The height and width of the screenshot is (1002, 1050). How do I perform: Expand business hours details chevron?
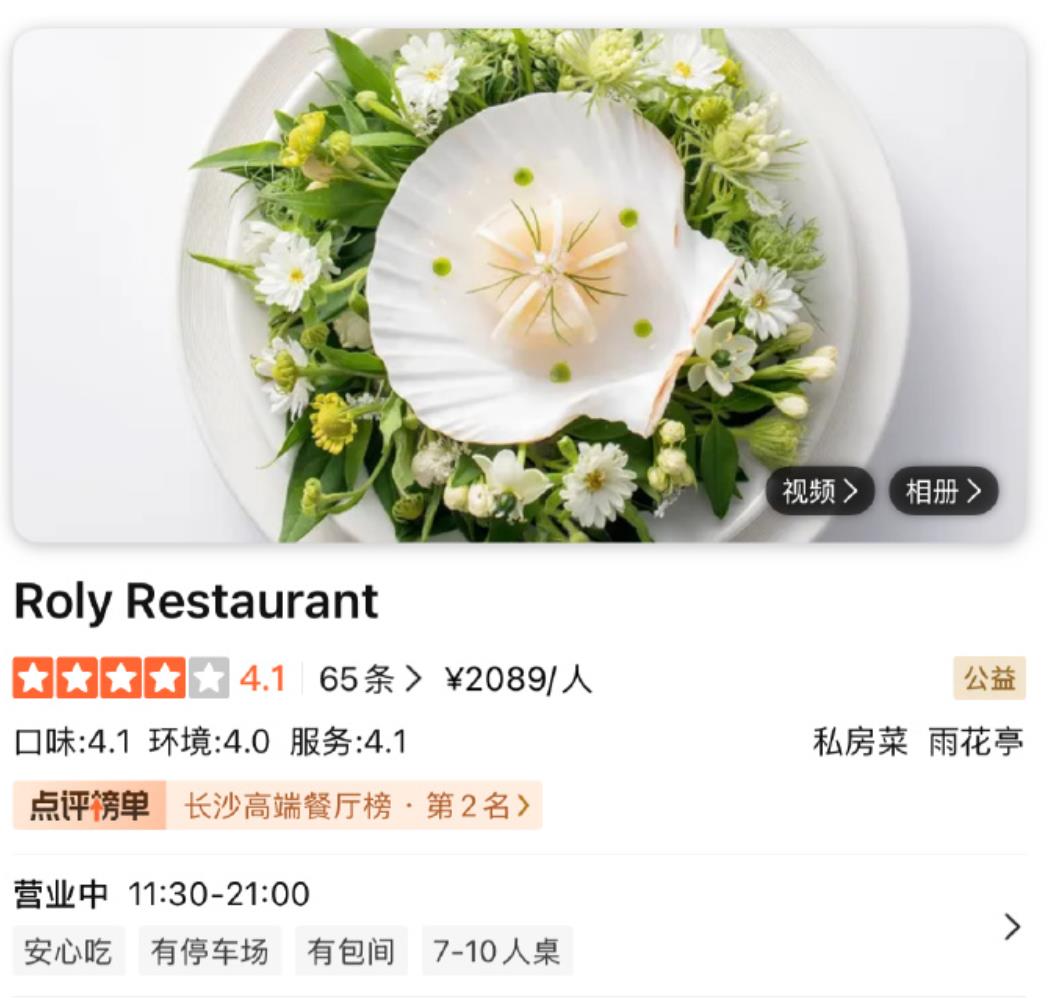click(x=1011, y=927)
